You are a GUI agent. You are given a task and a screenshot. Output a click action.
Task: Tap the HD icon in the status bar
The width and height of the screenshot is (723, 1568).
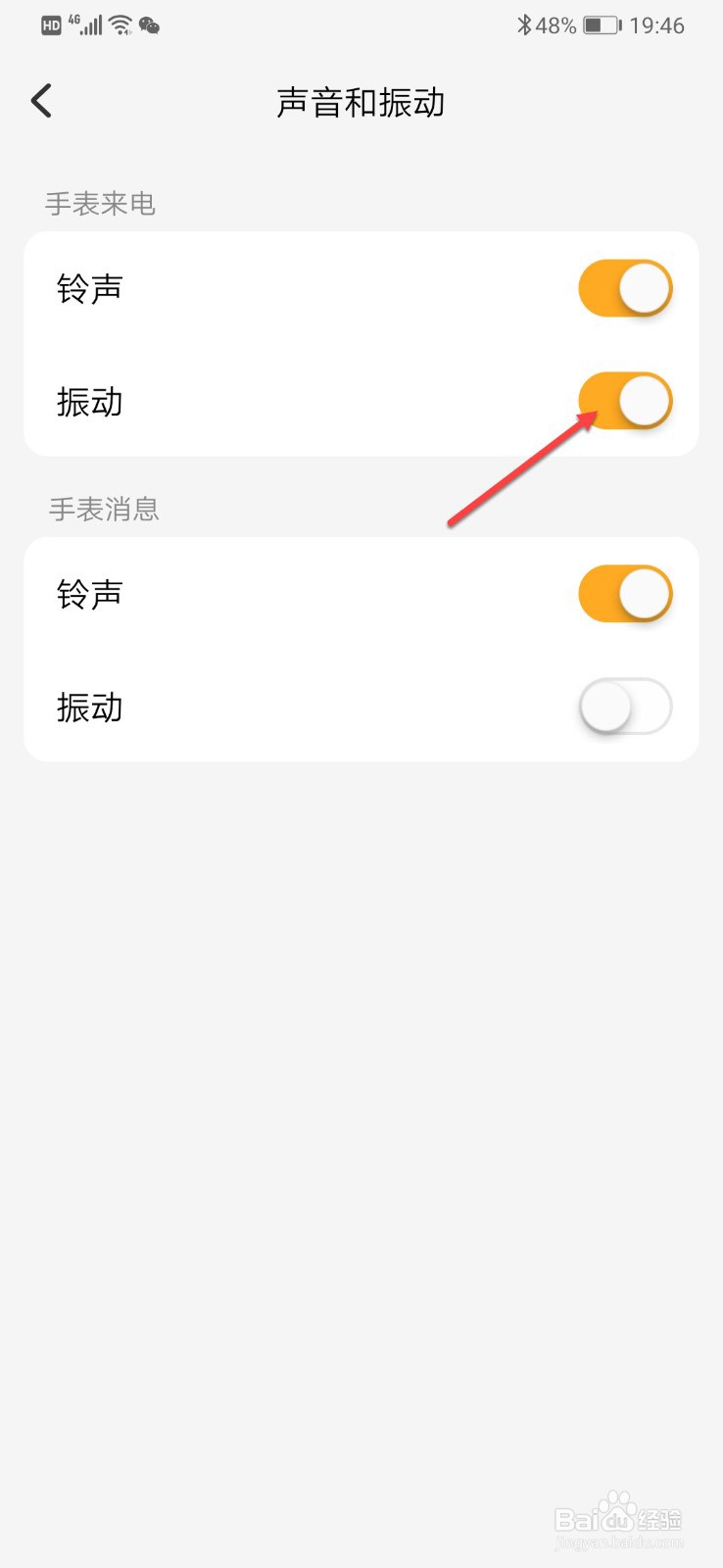coord(48,24)
